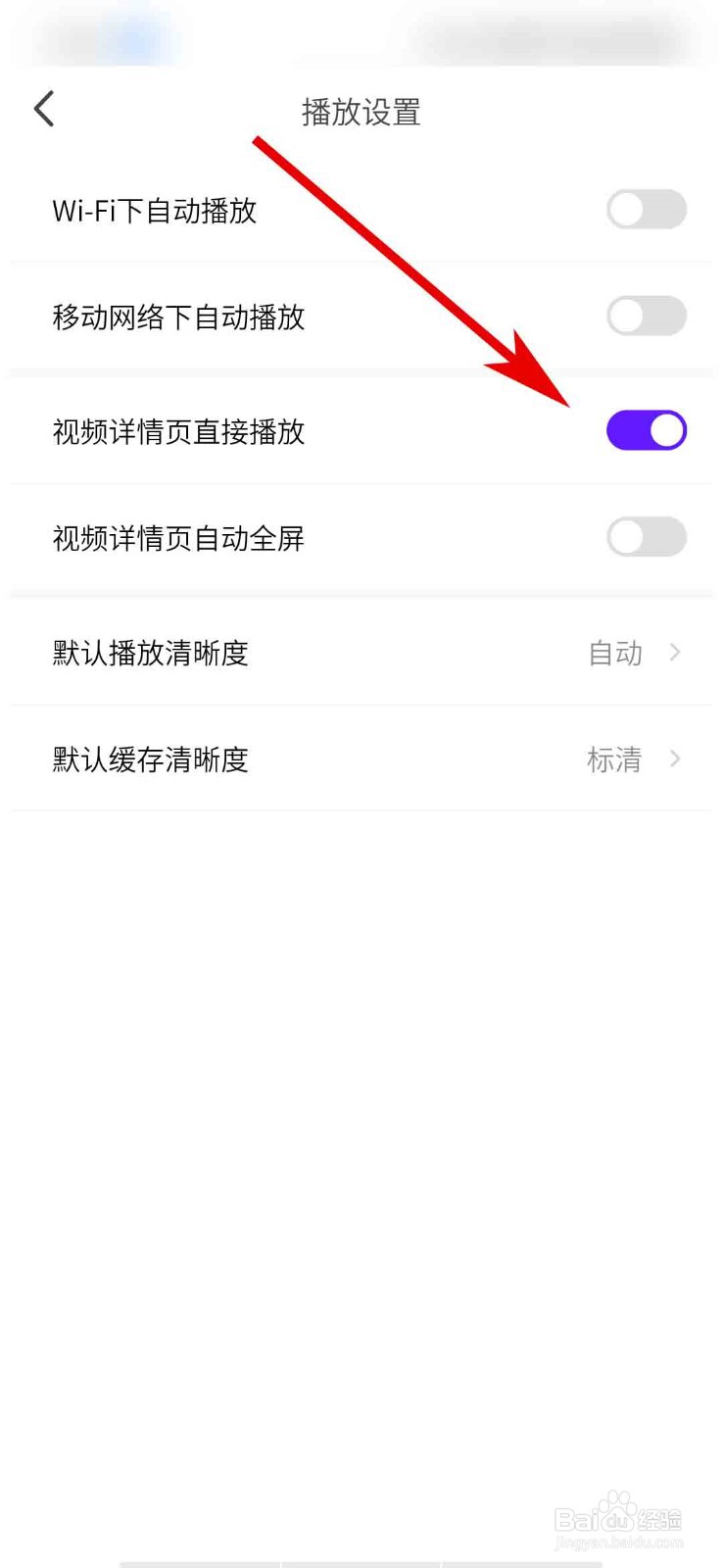The width and height of the screenshot is (723, 1568).
Task: Open 默认播放清晰度 options
Action: (362, 652)
